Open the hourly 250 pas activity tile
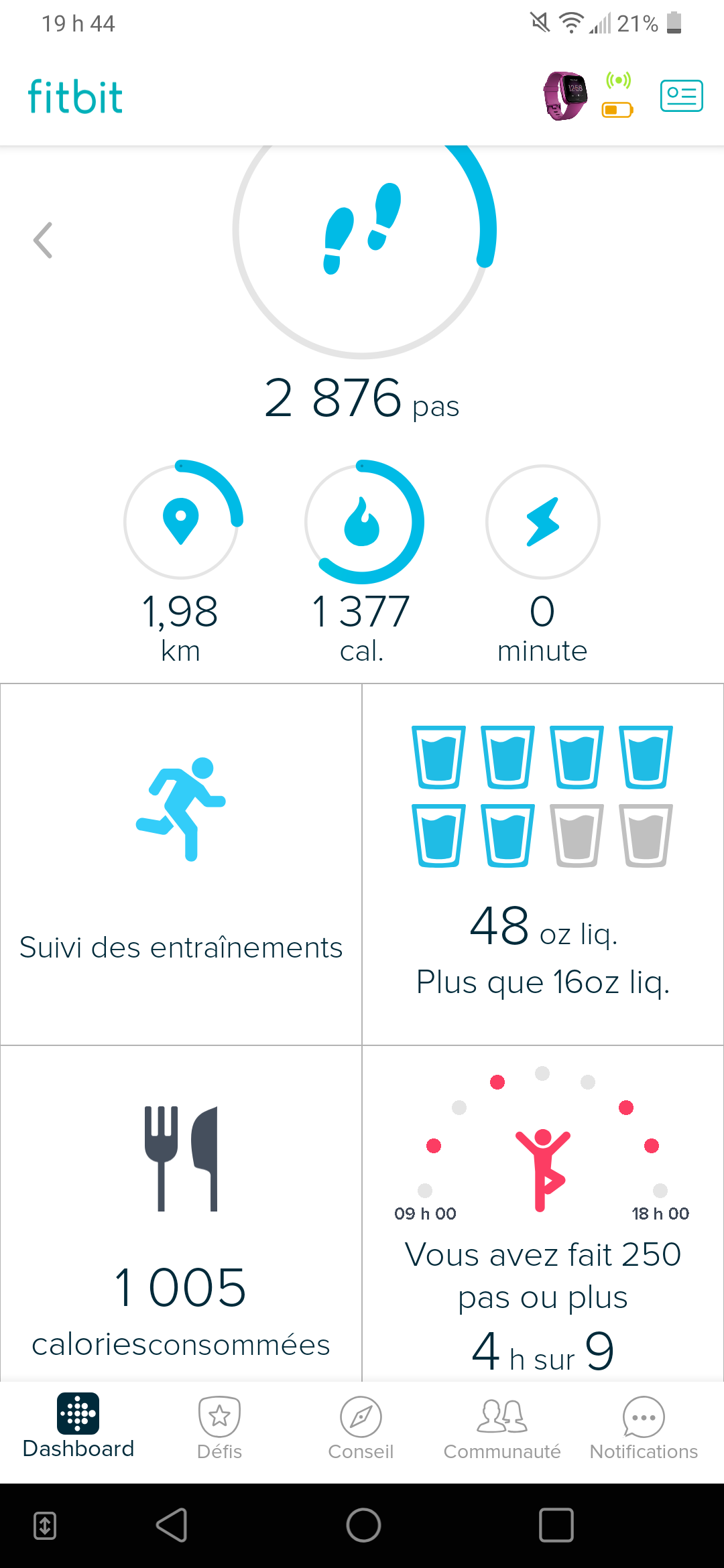This screenshot has height=1568, width=724. tap(542, 1214)
